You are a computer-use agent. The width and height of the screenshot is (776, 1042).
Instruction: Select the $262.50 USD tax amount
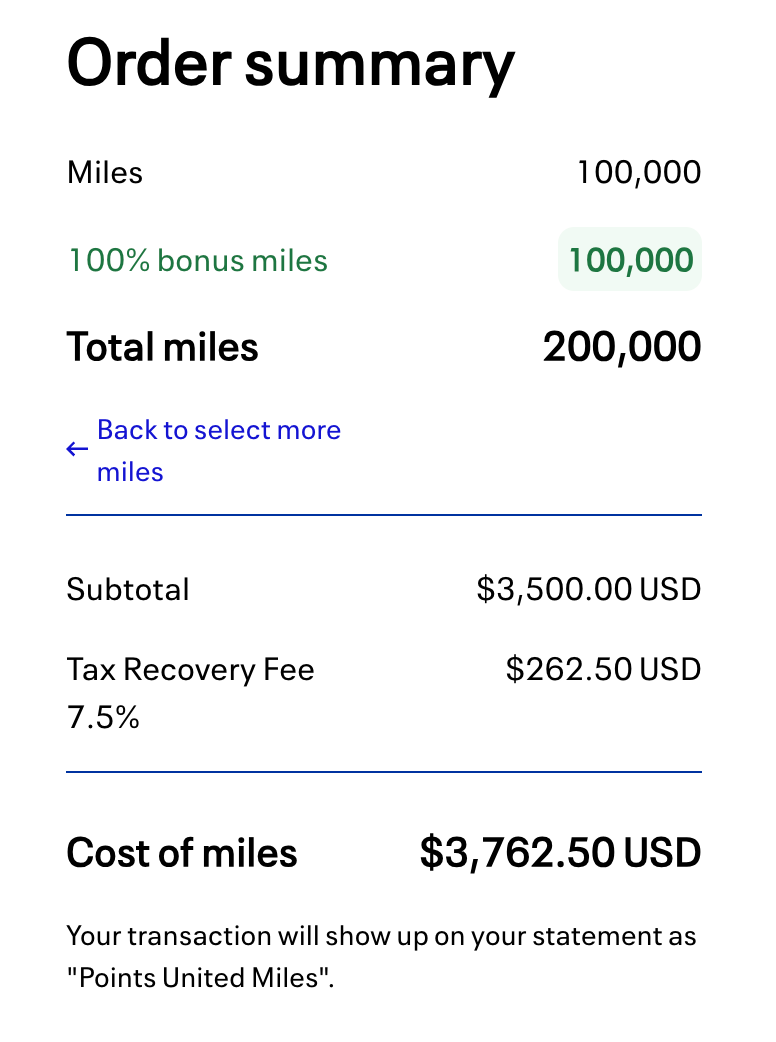pos(604,668)
